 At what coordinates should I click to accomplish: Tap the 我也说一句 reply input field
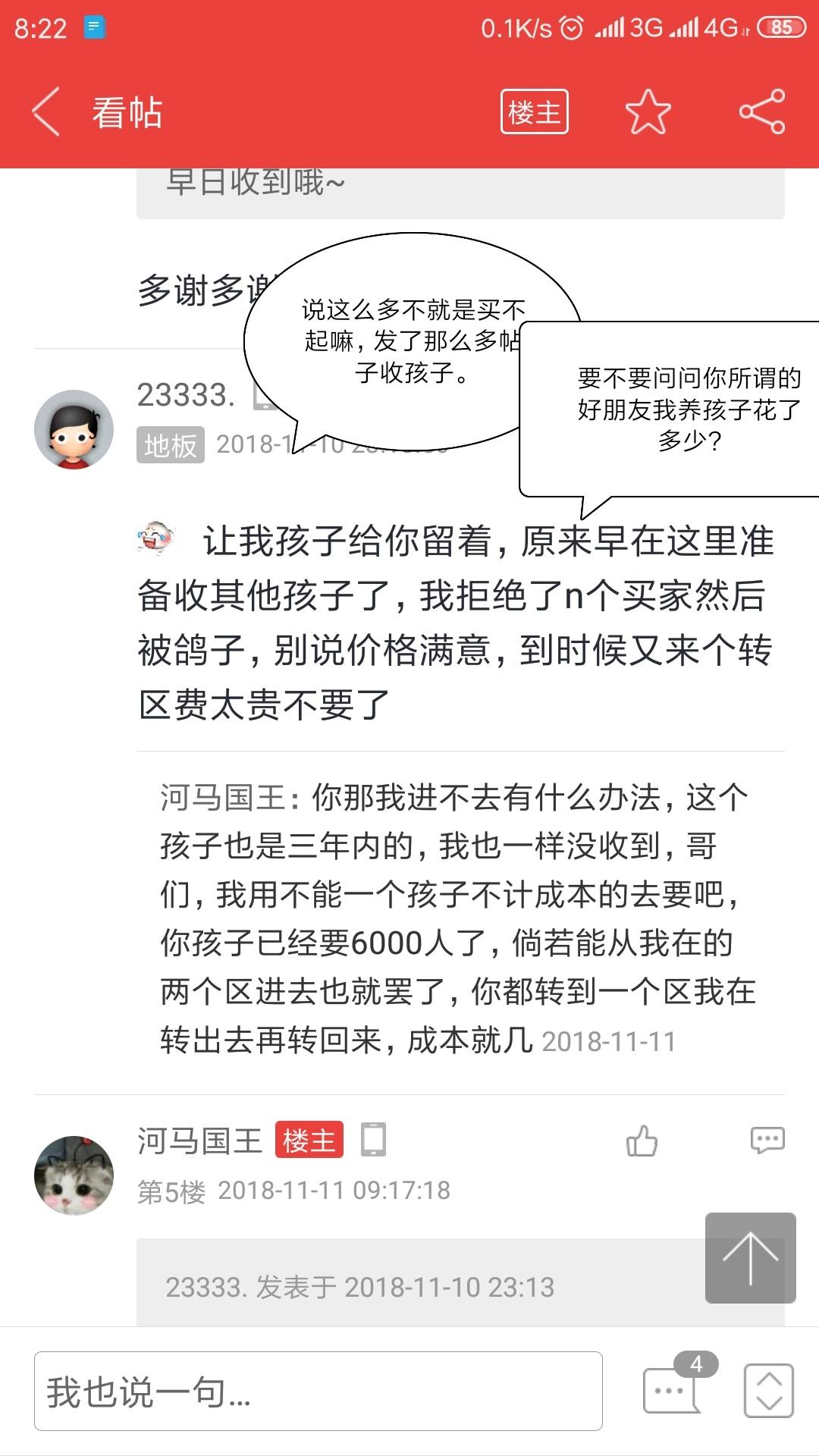(x=318, y=1392)
